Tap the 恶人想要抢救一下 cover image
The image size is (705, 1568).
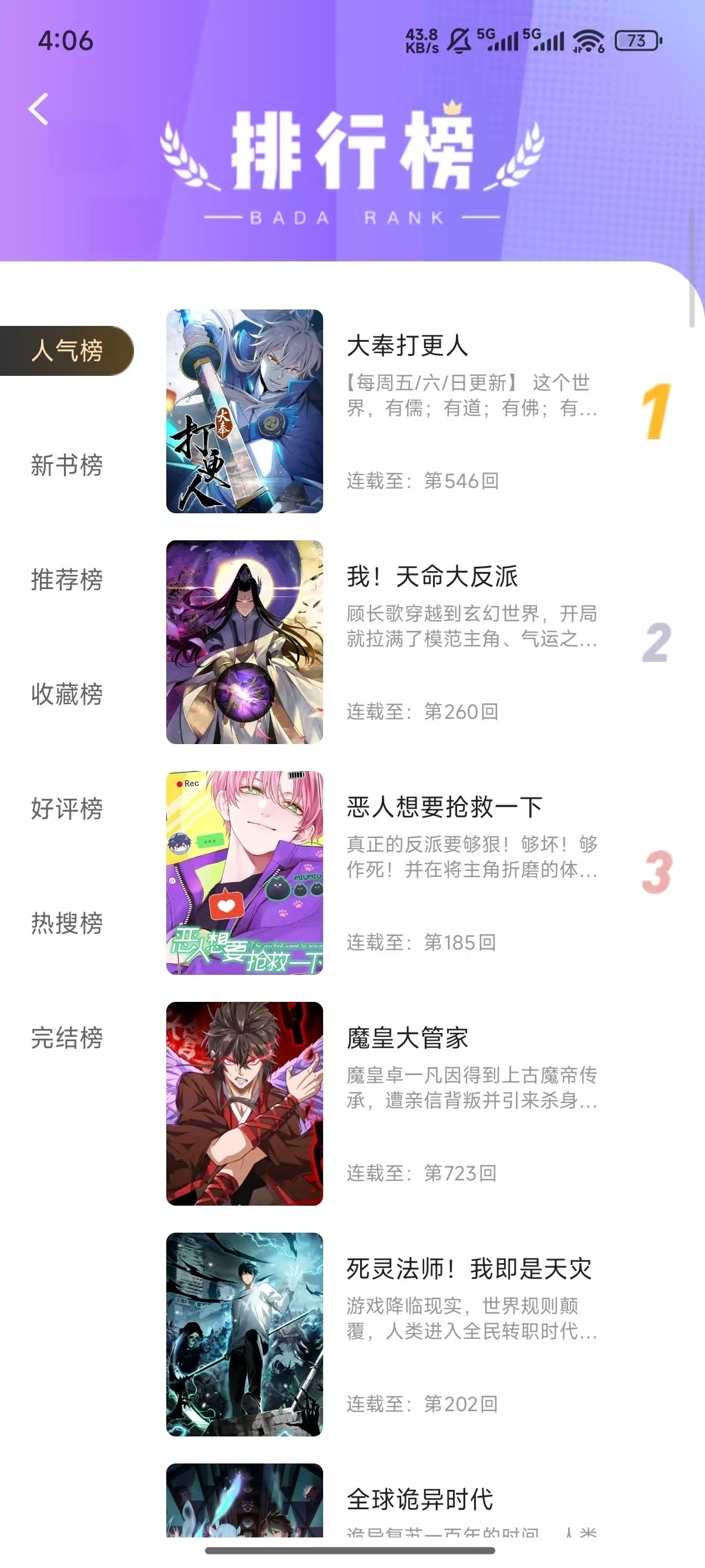point(246,875)
